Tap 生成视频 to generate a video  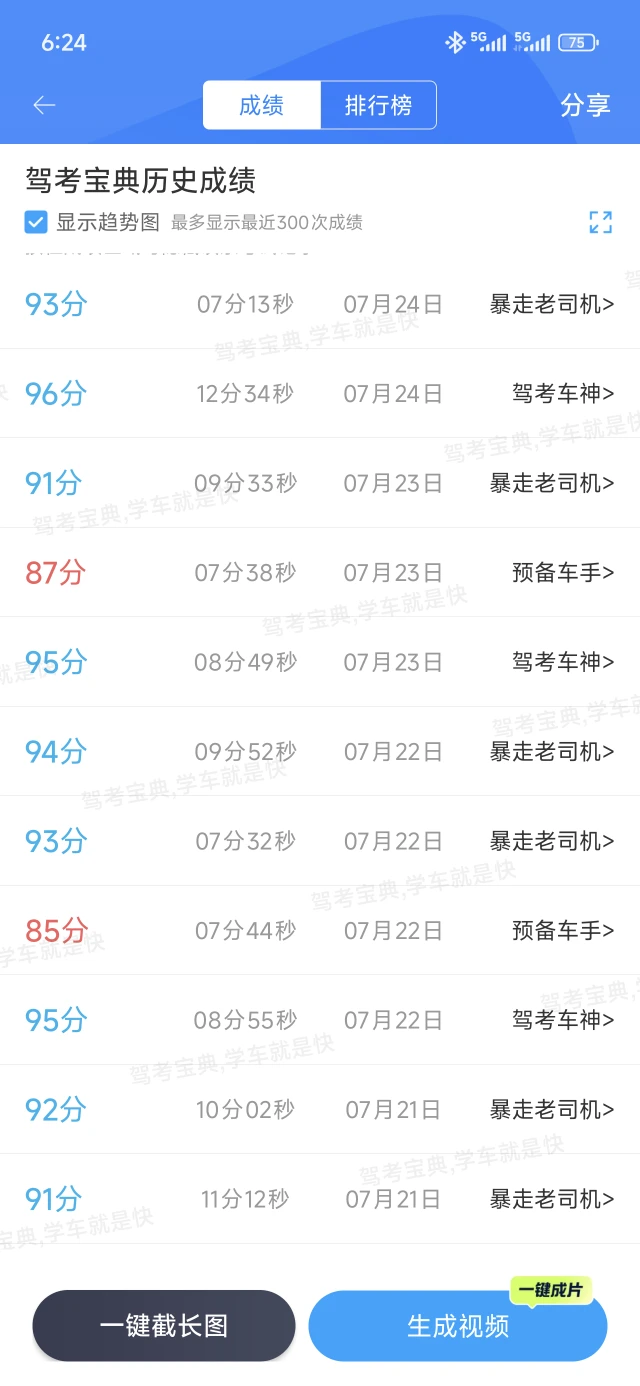458,1326
